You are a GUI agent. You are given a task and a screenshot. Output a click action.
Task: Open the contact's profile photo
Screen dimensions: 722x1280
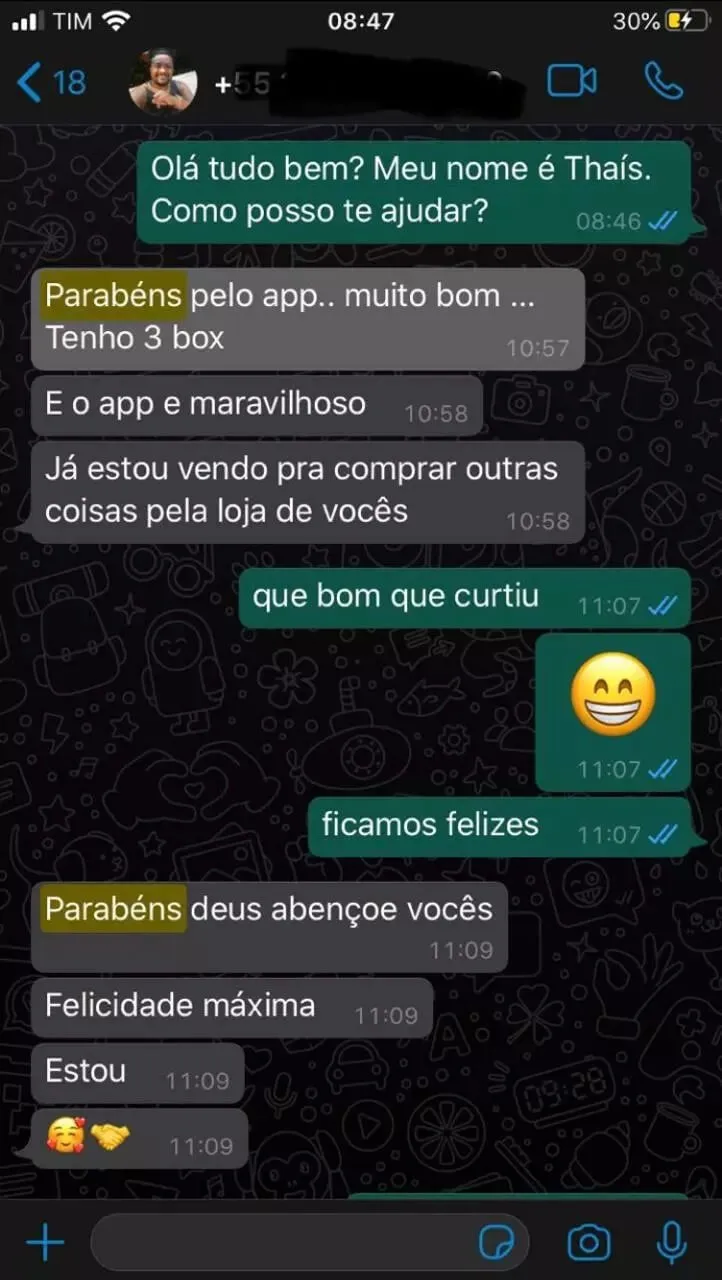coord(163,83)
